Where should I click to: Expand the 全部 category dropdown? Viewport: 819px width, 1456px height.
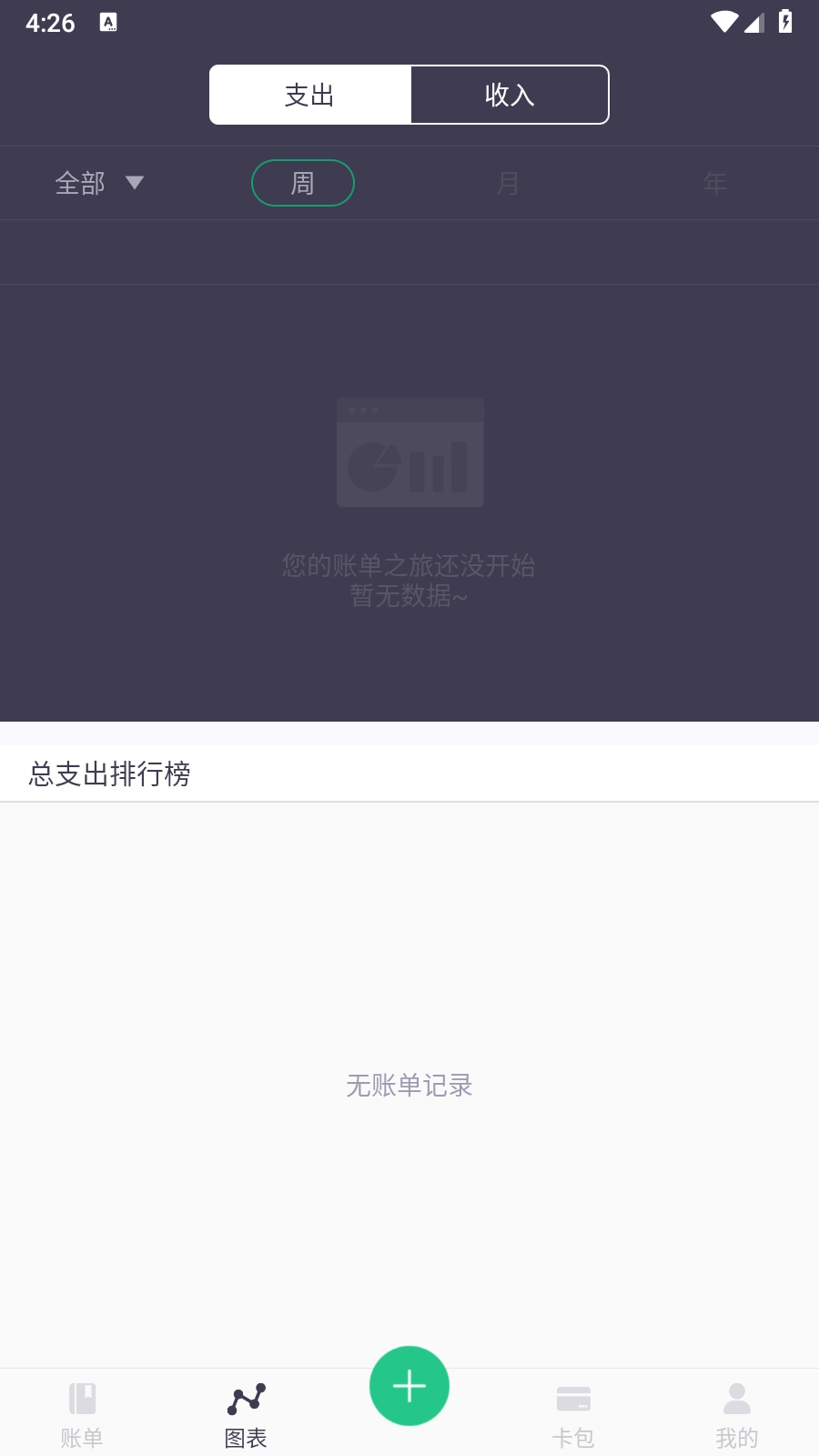pos(99,183)
